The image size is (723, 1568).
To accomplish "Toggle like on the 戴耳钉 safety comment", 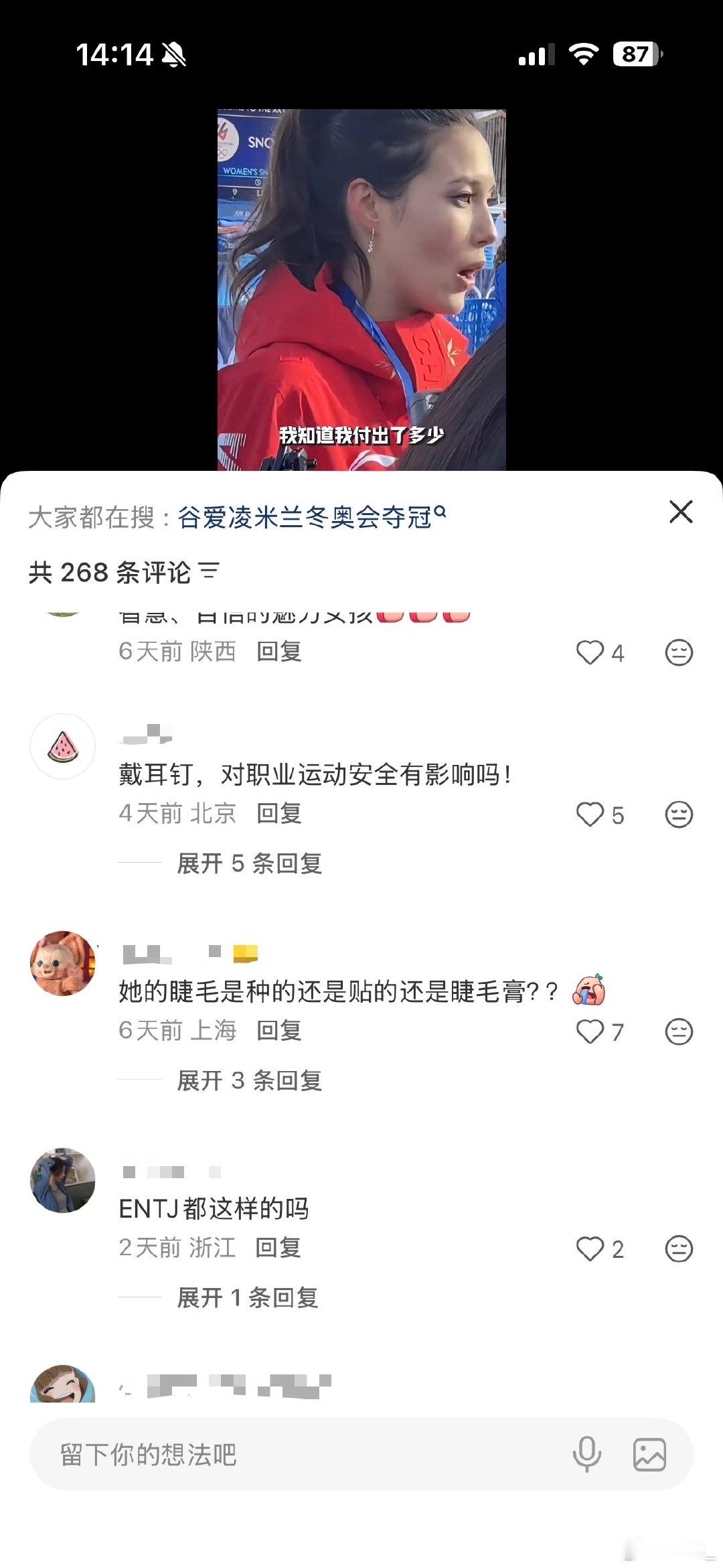I will (592, 815).
